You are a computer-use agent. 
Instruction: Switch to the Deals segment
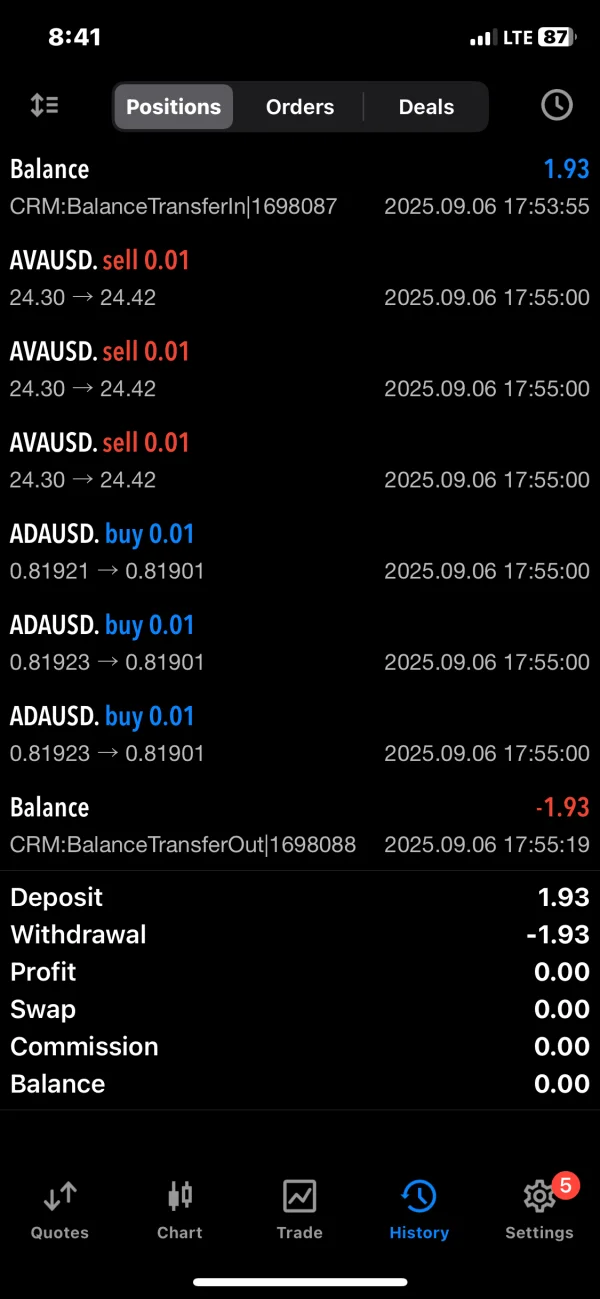coord(426,107)
